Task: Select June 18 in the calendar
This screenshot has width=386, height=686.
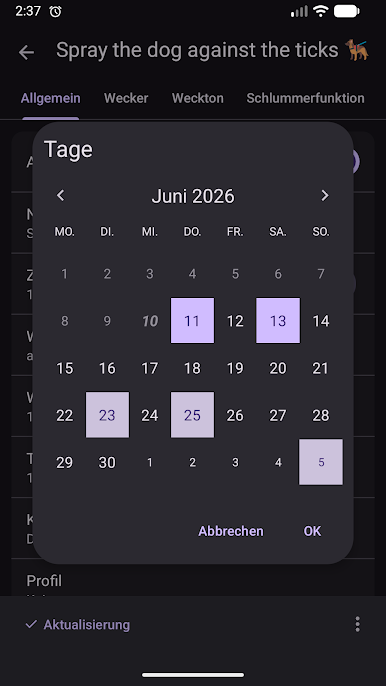Action: [193, 368]
